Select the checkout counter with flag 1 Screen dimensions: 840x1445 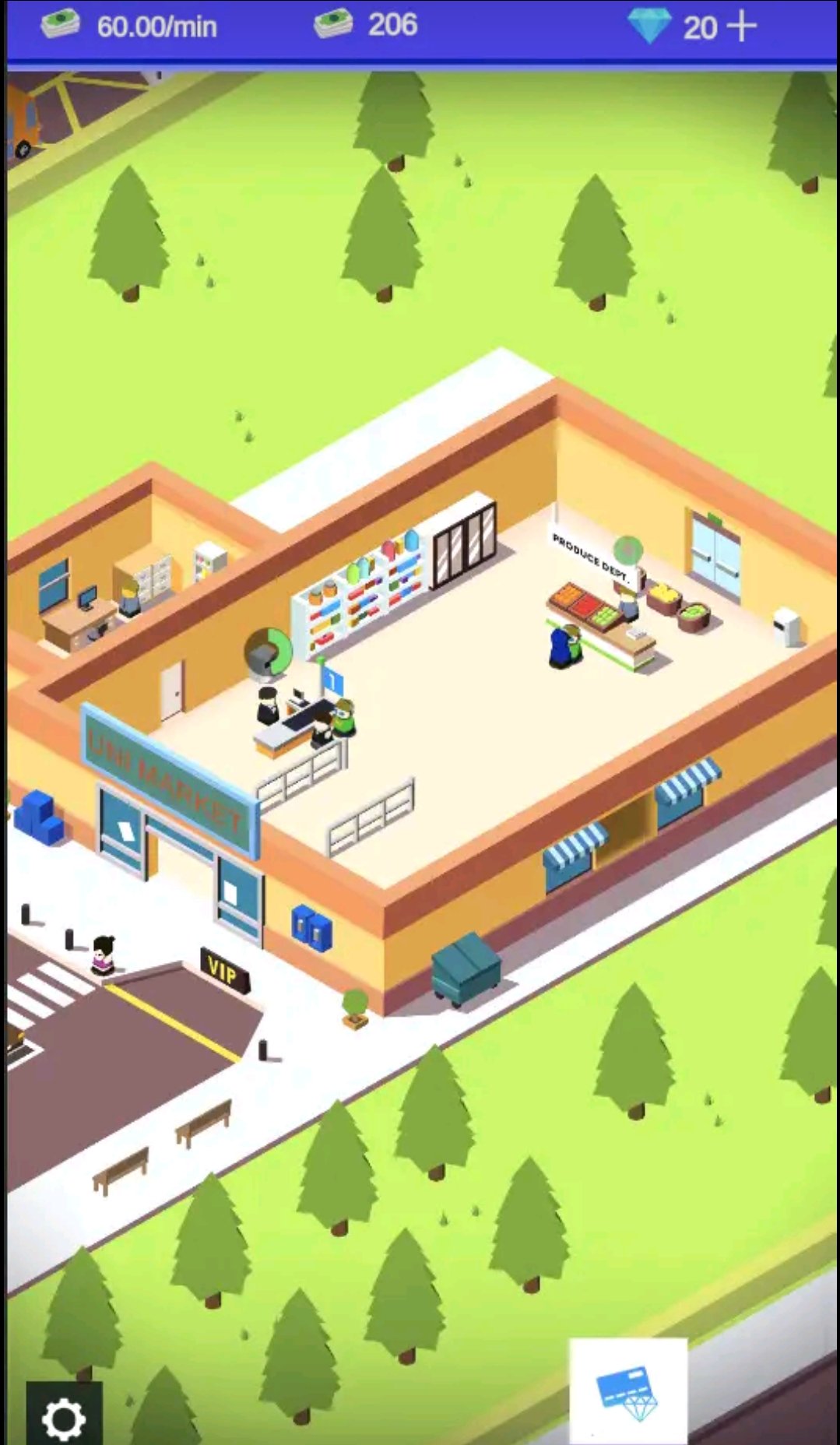(300, 724)
